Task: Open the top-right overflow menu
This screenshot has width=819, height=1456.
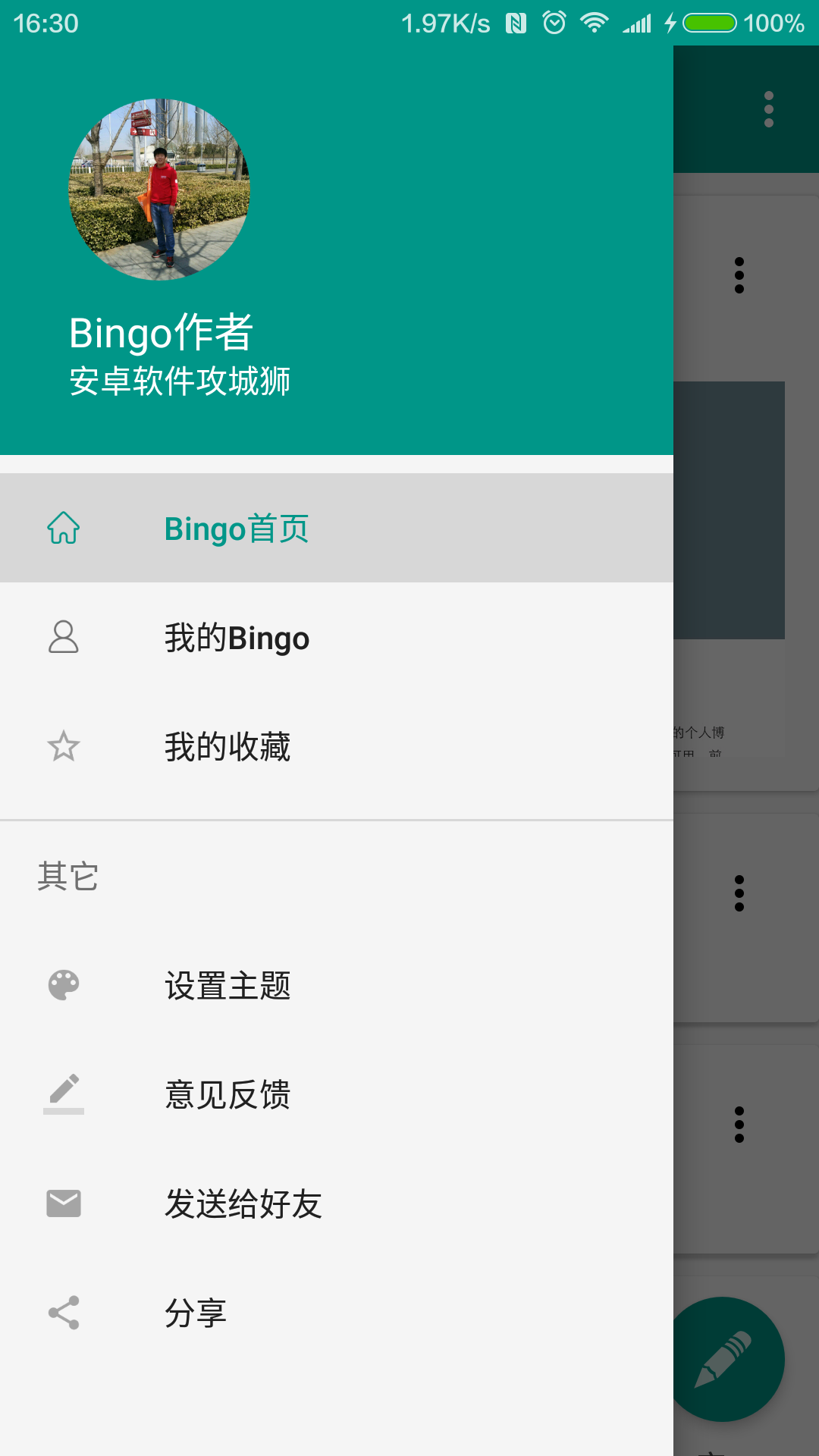Action: 769,108
